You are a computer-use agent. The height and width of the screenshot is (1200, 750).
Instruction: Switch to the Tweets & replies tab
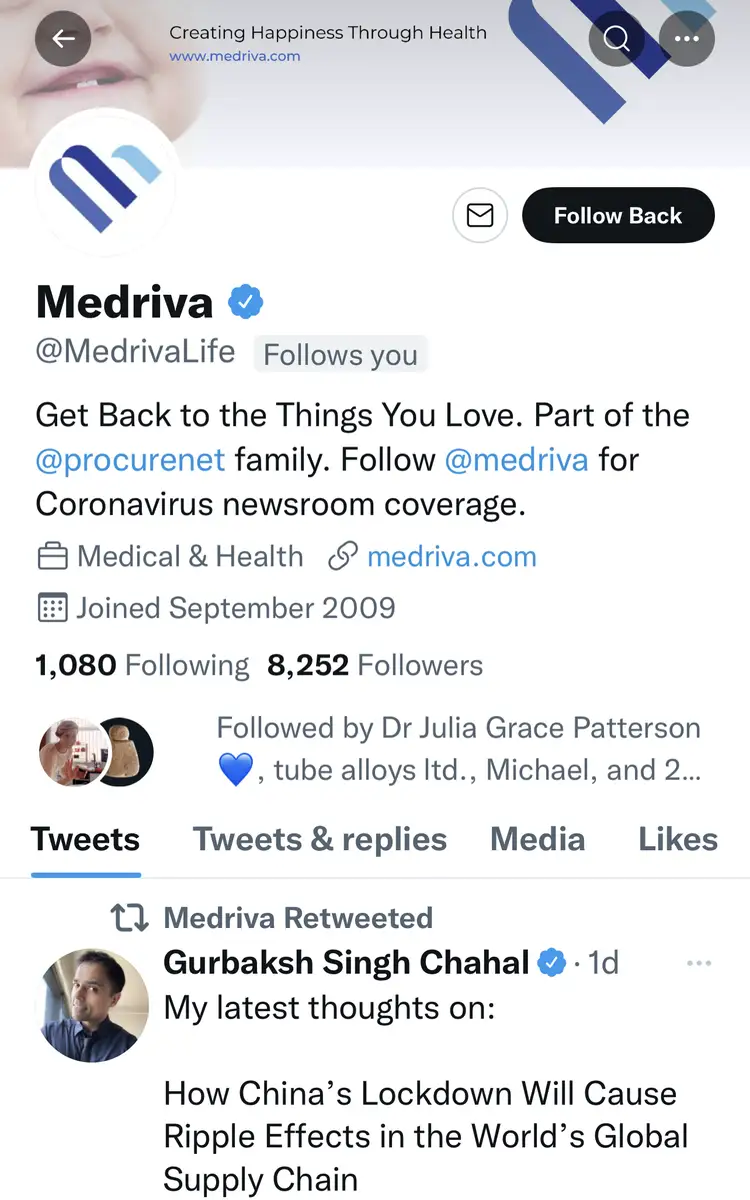pyautogui.click(x=320, y=839)
